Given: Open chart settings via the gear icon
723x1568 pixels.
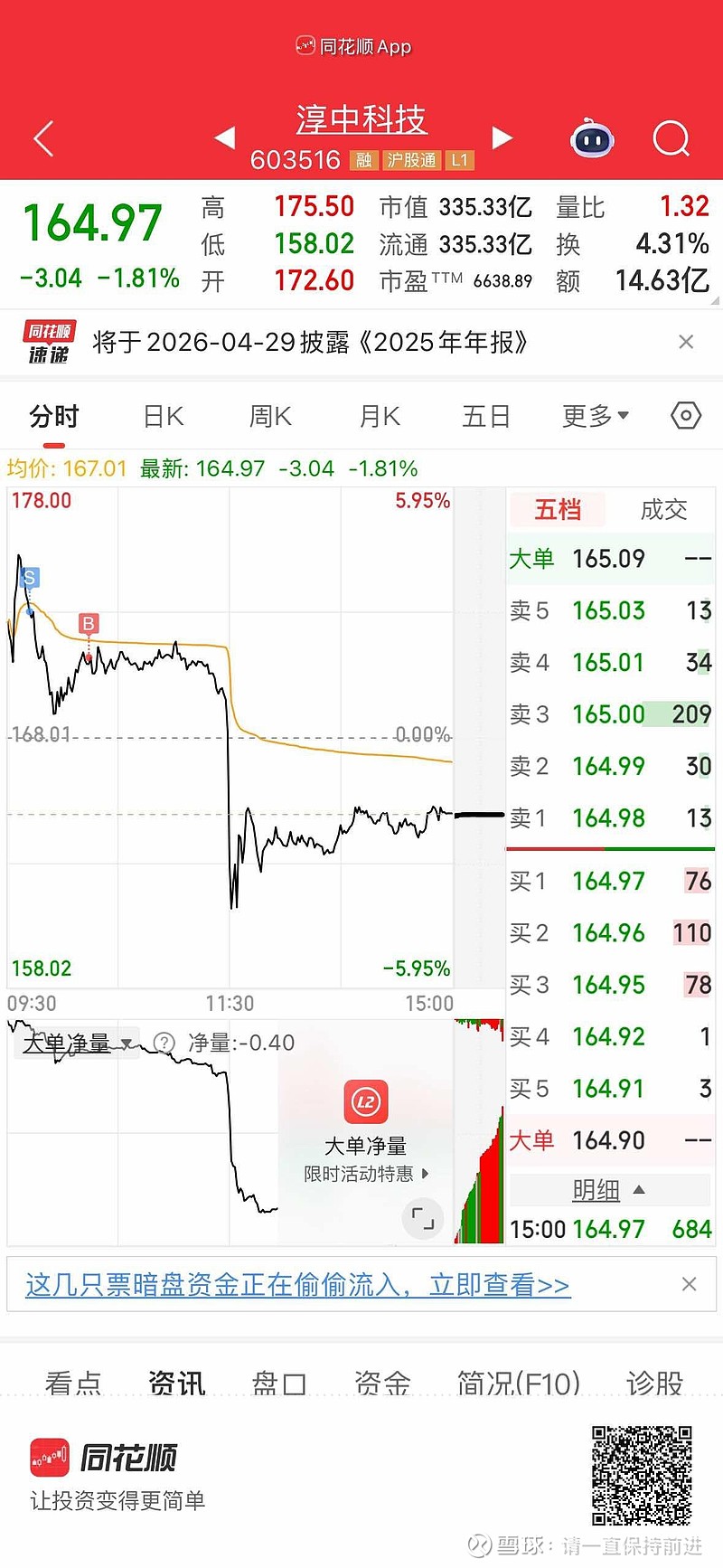Looking at the screenshot, I should click(x=685, y=415).
